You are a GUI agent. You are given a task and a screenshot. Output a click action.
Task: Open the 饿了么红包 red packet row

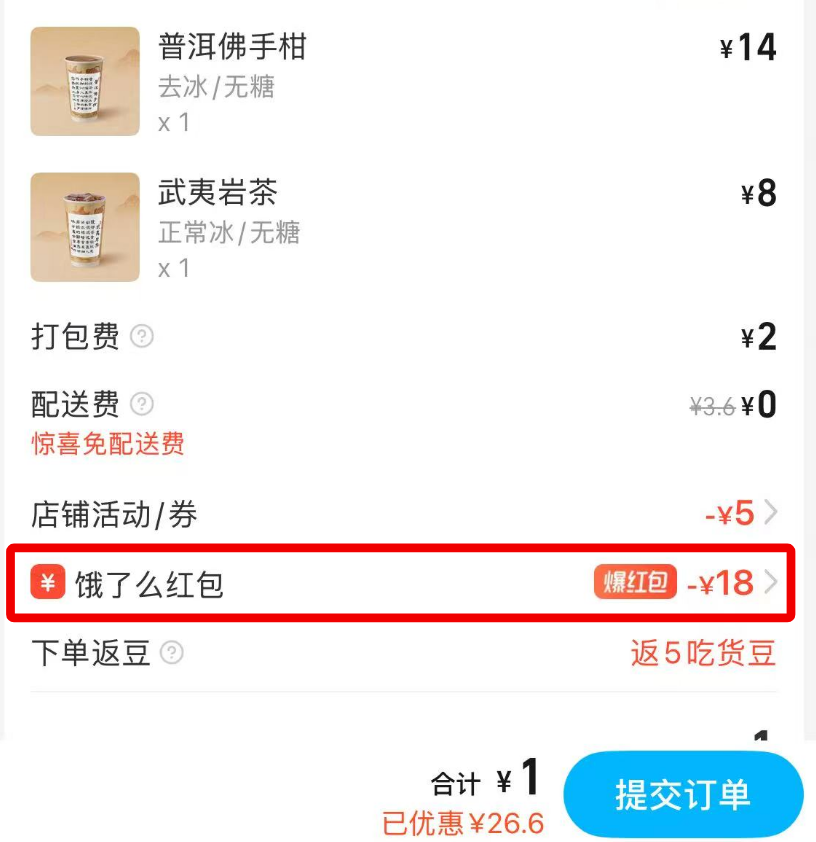click(x=400, y=583)
